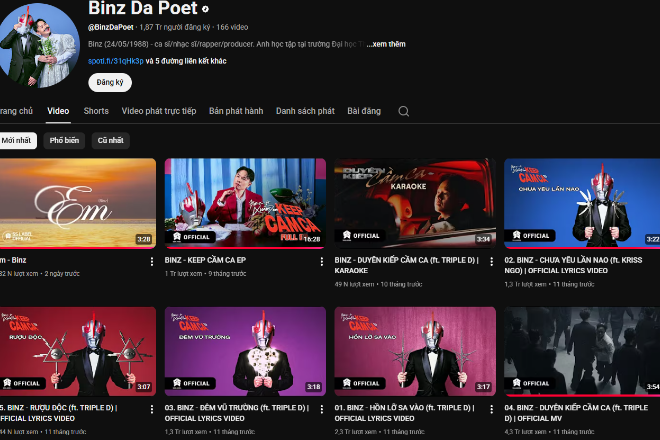Switch to the Bản phát hành tab
The height and width of the screenshot is (440, 660).
click(x=236, y=111)
